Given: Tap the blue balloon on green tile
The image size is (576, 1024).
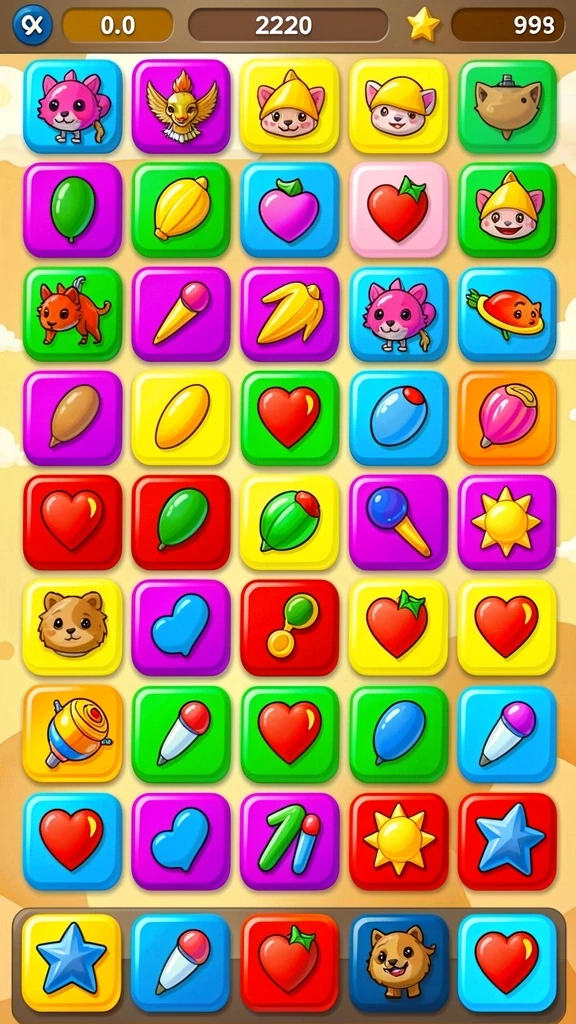Looking at the screenshot, I should (398, 733).
